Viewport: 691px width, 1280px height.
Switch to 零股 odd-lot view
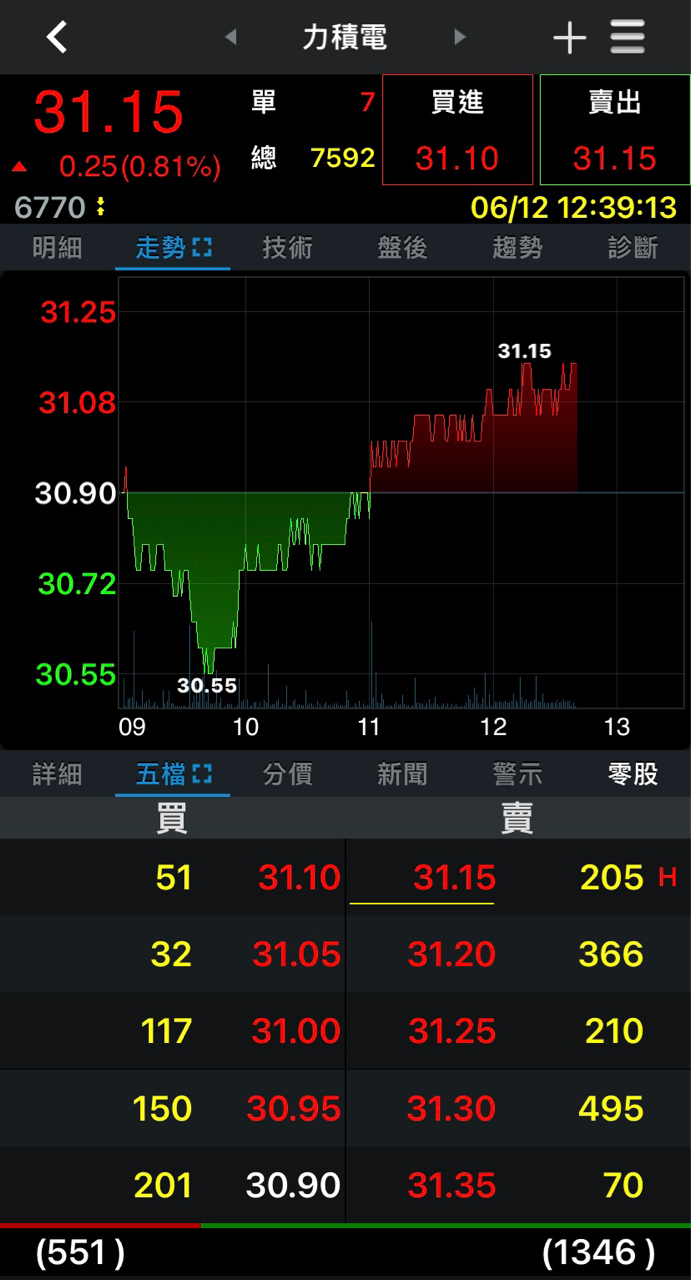(x=633, y=774)
